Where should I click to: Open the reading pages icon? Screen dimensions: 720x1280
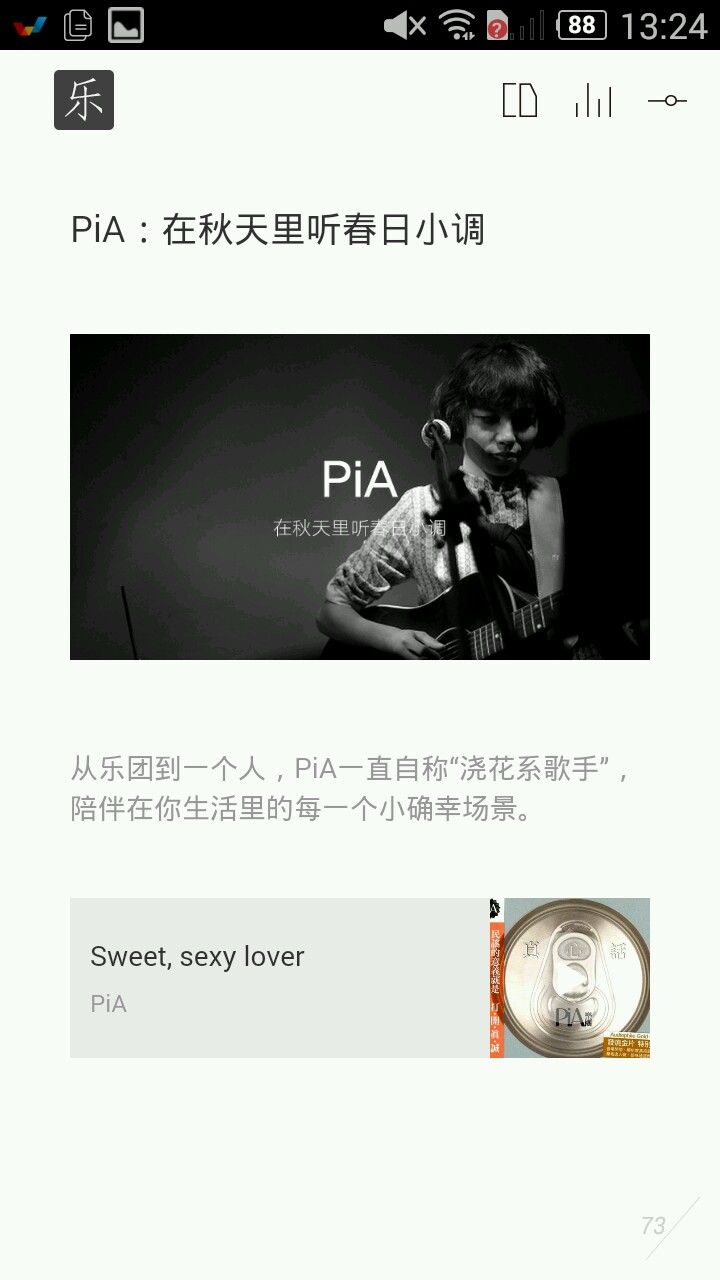tap(520, 100)
